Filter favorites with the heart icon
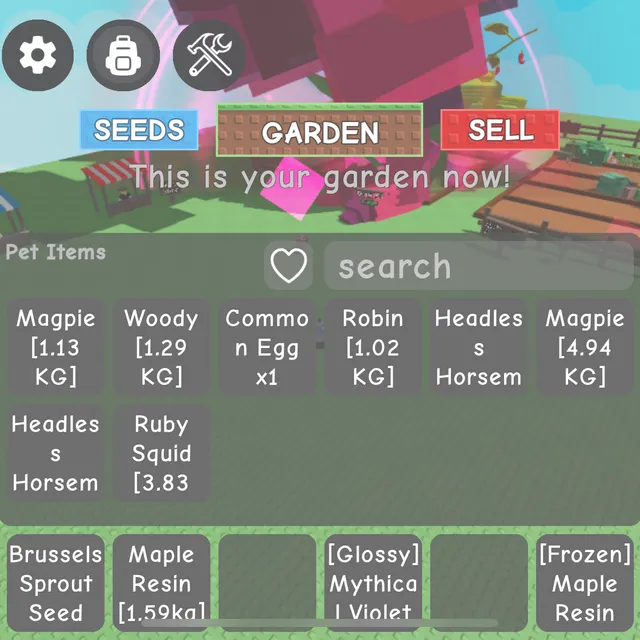The image size is (640, 640). pos(289,266)
